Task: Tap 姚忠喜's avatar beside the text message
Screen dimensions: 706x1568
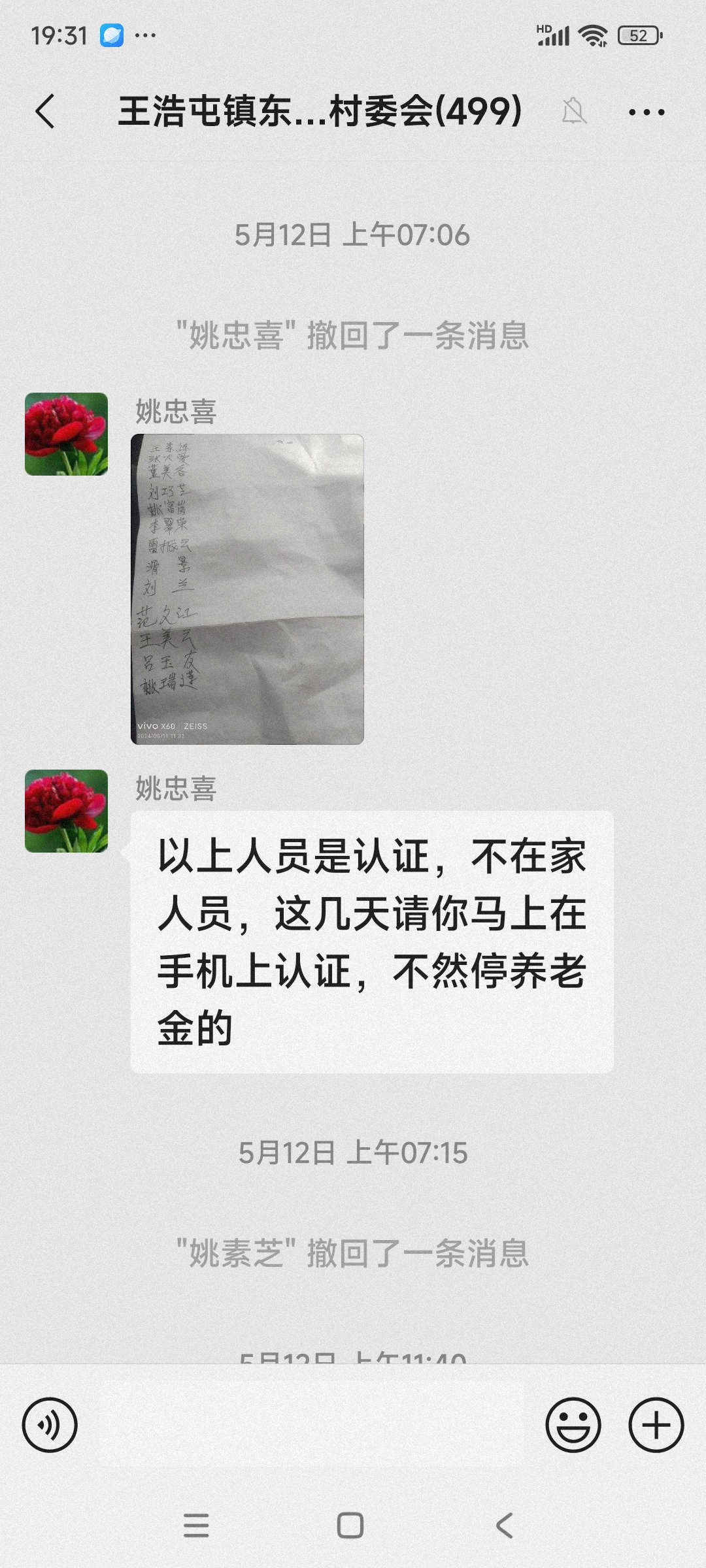Action: pos(66,811)
